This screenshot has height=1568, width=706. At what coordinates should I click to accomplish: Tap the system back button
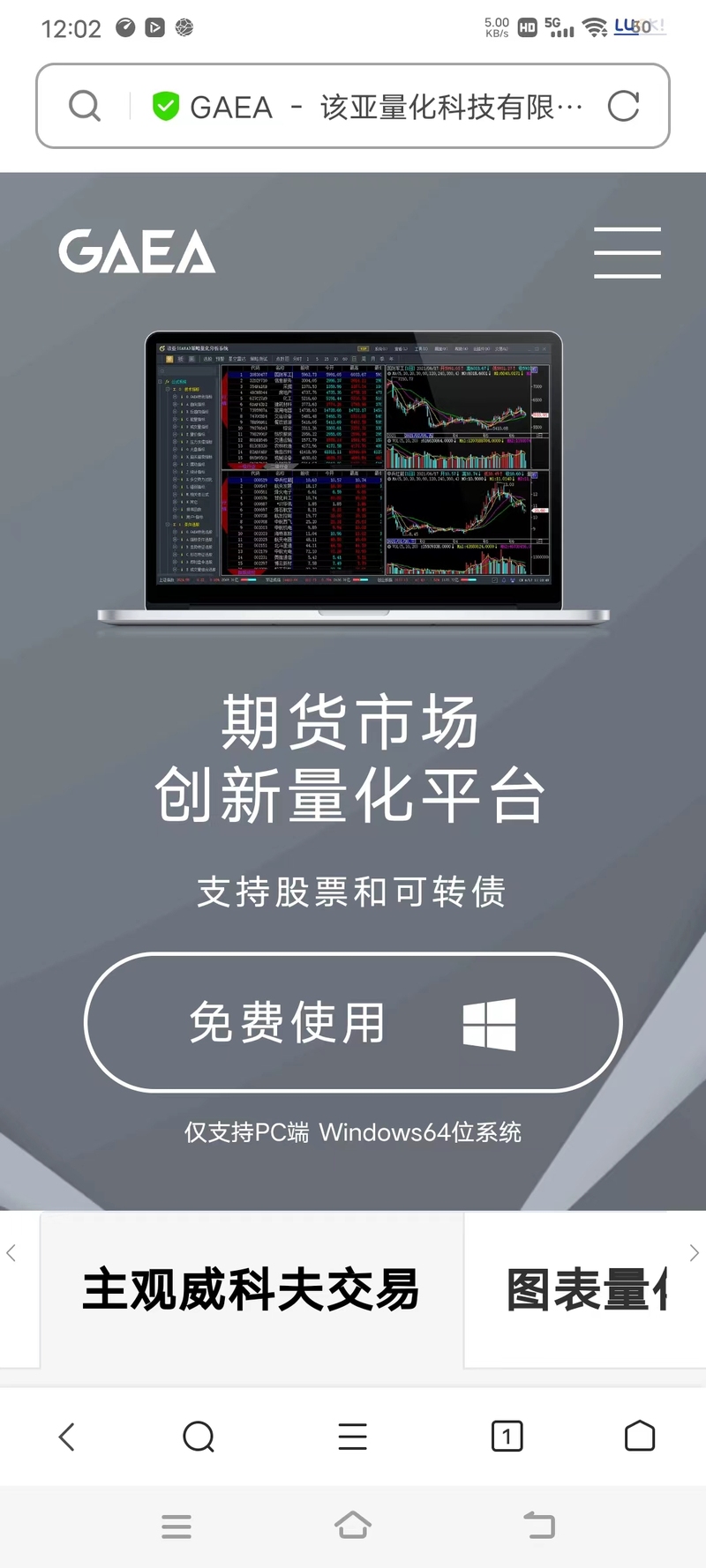[539, 1526]
